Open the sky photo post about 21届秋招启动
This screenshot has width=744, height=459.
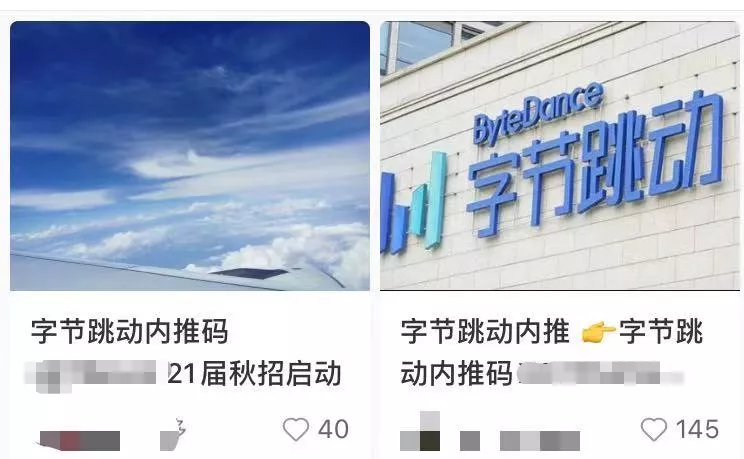point(190,155)
